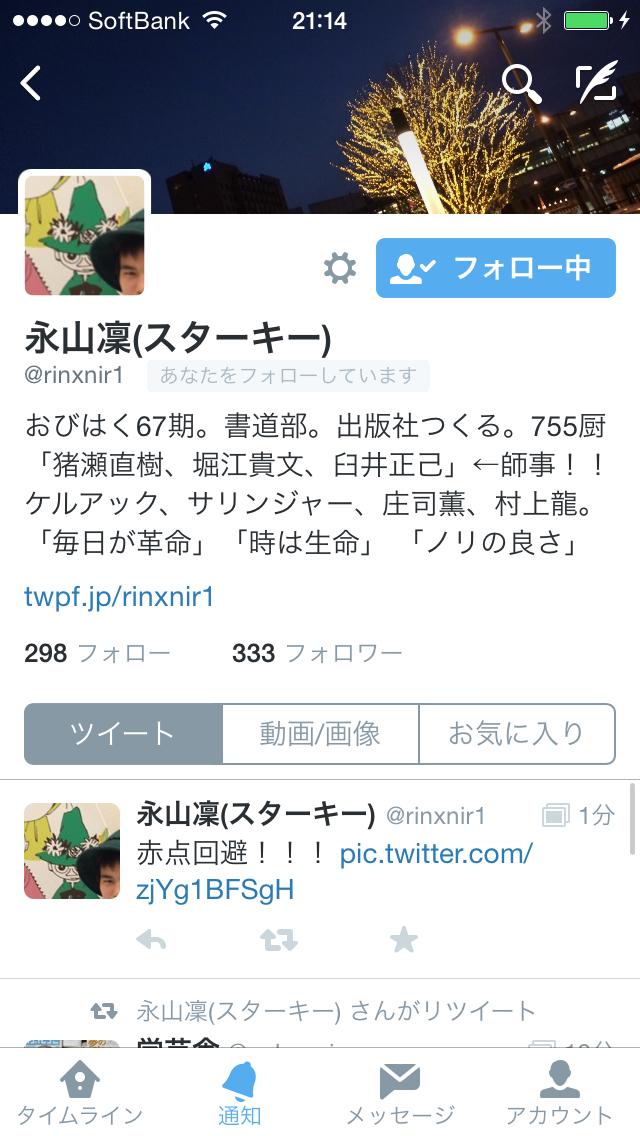Image resolution: width=640 pixels, height=1136 pixels.
Task: Open the gear settings for this profile
Action: 340,268
